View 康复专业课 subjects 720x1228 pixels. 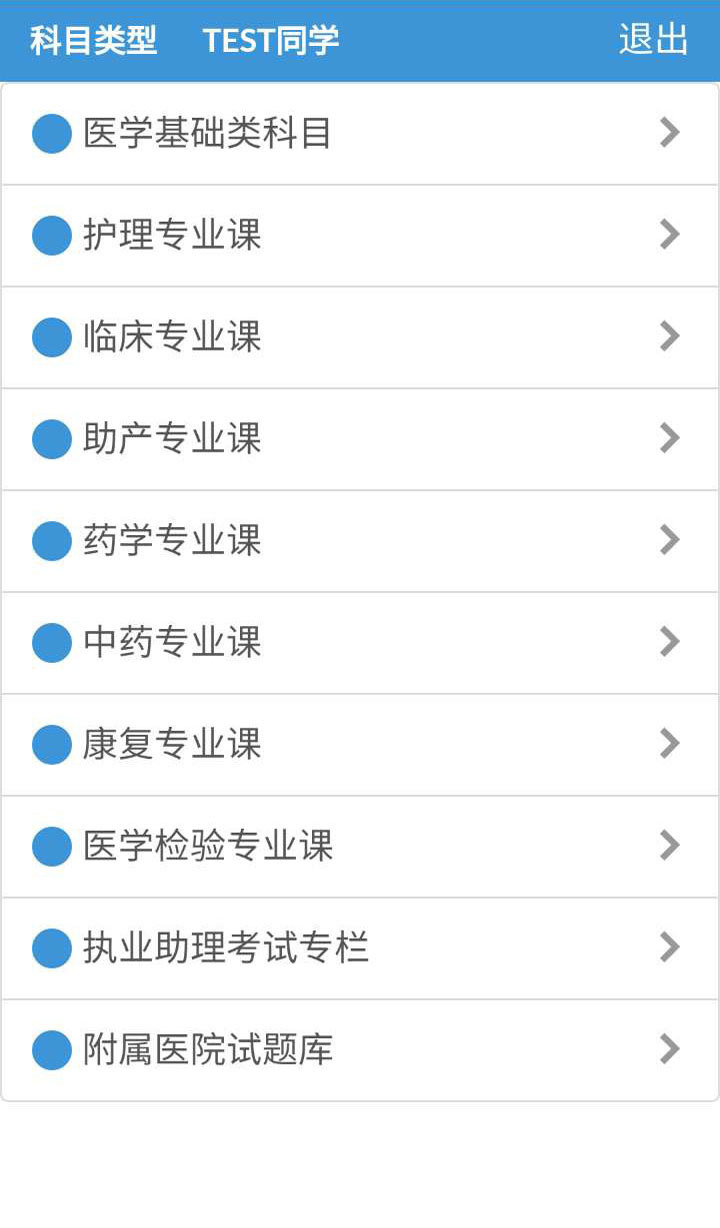coord(172,744)
